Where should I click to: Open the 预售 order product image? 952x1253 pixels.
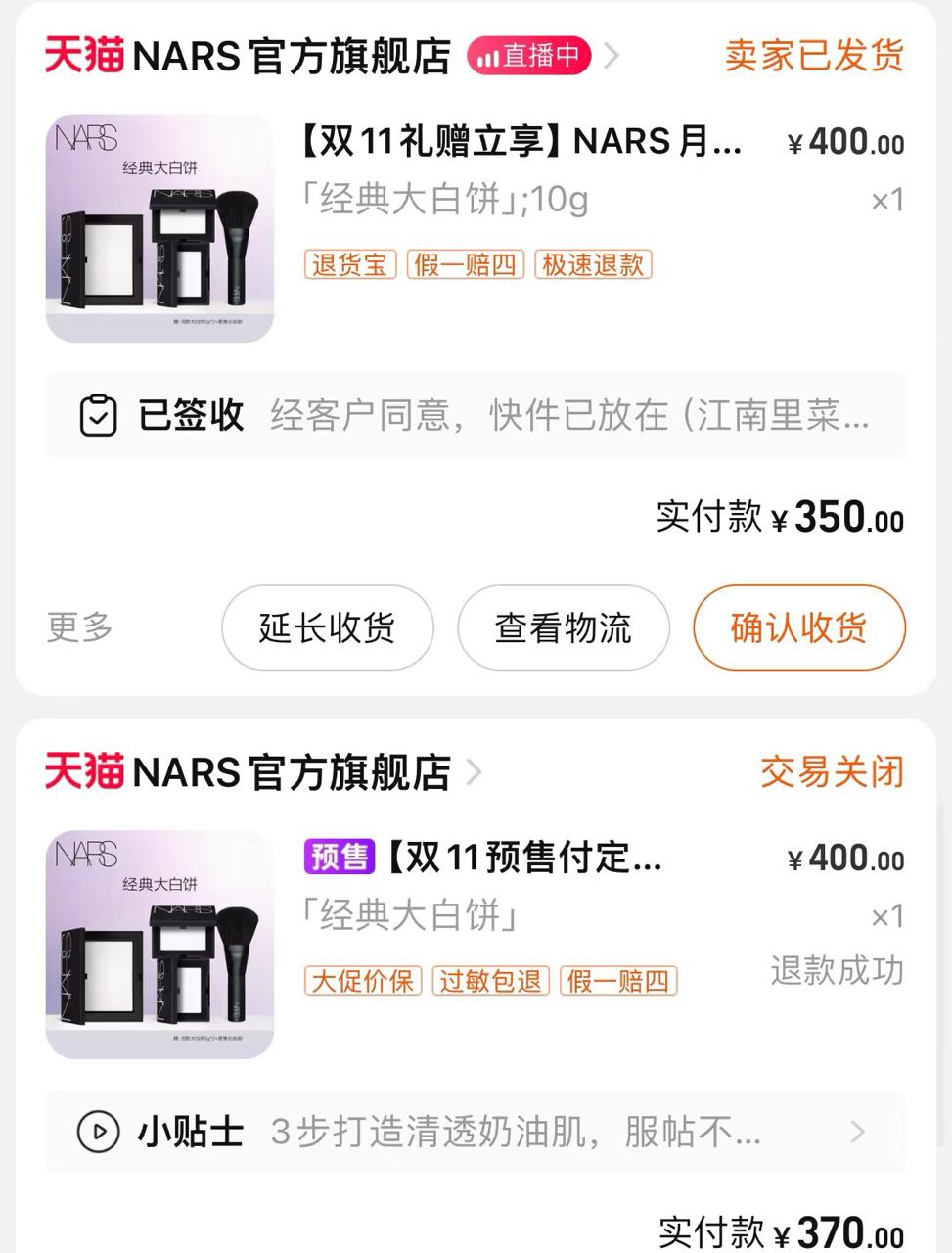[x=159, y=945]
